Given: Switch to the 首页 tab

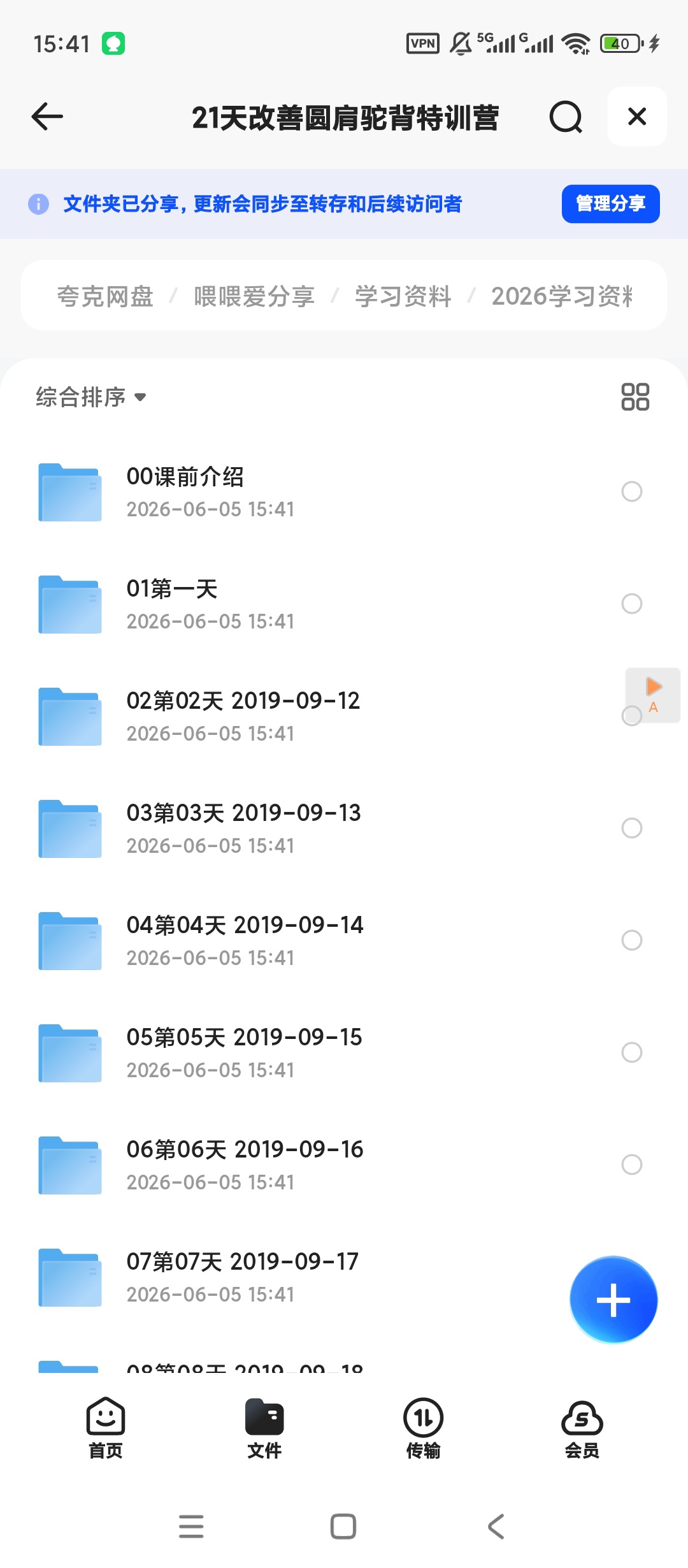Looking at the screenshot, I should pos(106,1428).
